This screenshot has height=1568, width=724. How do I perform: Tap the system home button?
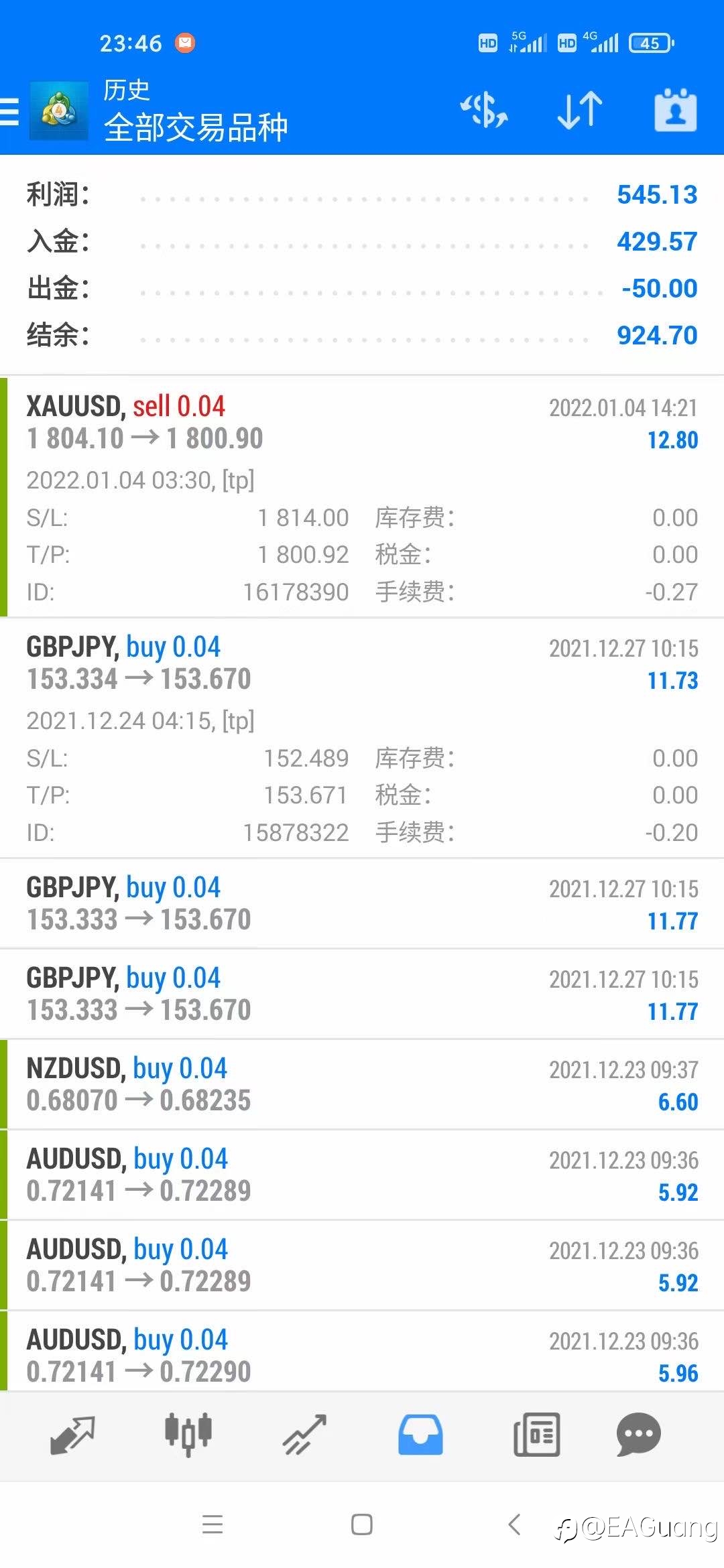(x=362, y=1524)
